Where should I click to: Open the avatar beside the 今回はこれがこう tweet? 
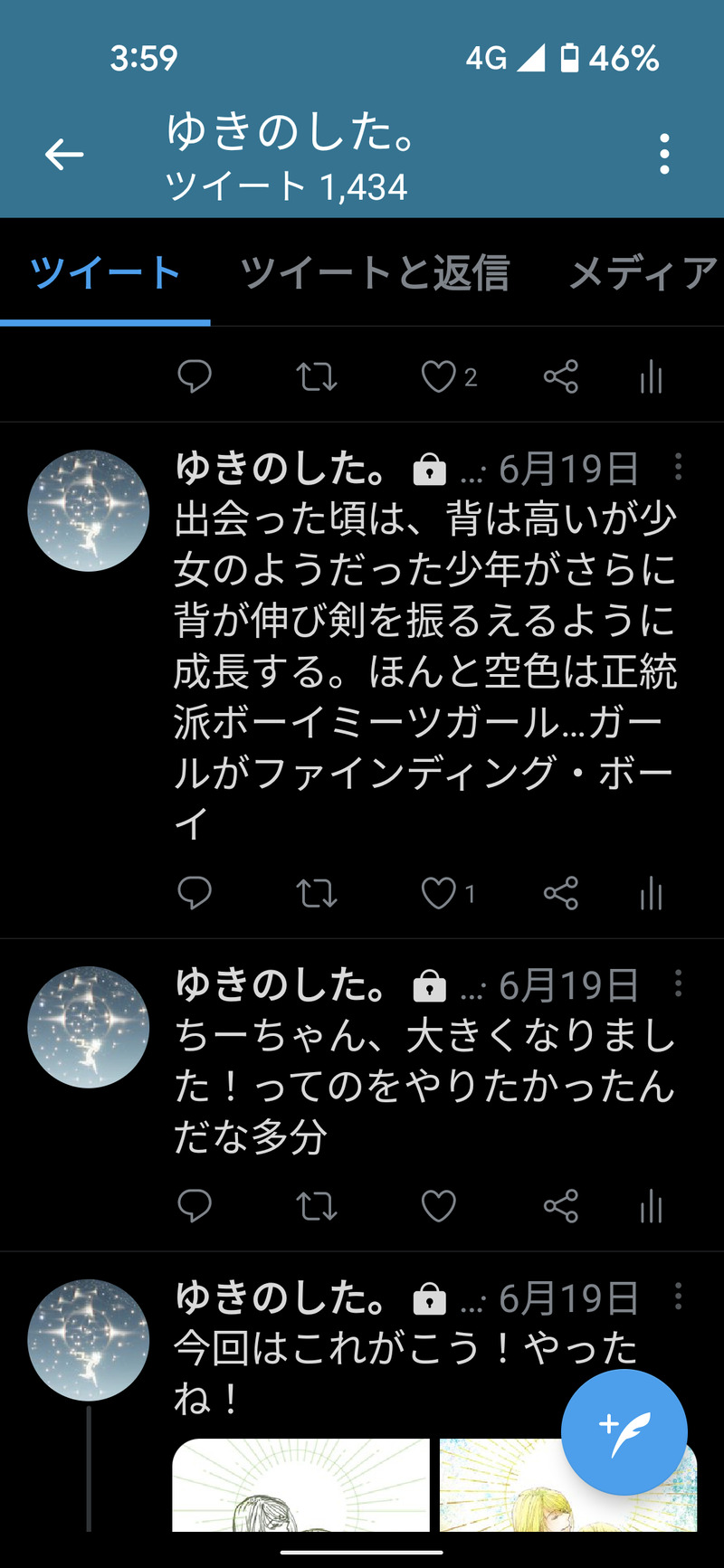[x=89, y=1340]
